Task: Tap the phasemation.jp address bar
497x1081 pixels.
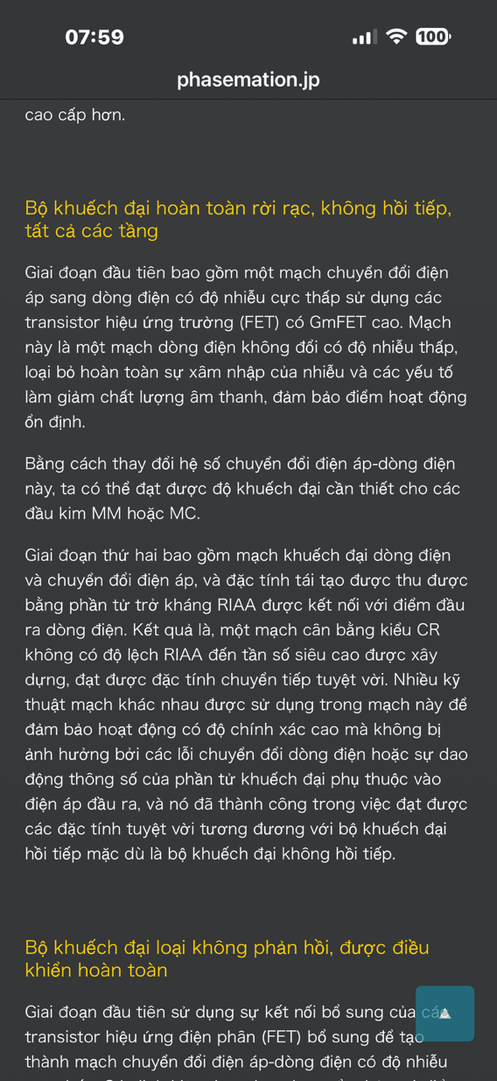Action: pyautogui.click(x=248, y=80)
